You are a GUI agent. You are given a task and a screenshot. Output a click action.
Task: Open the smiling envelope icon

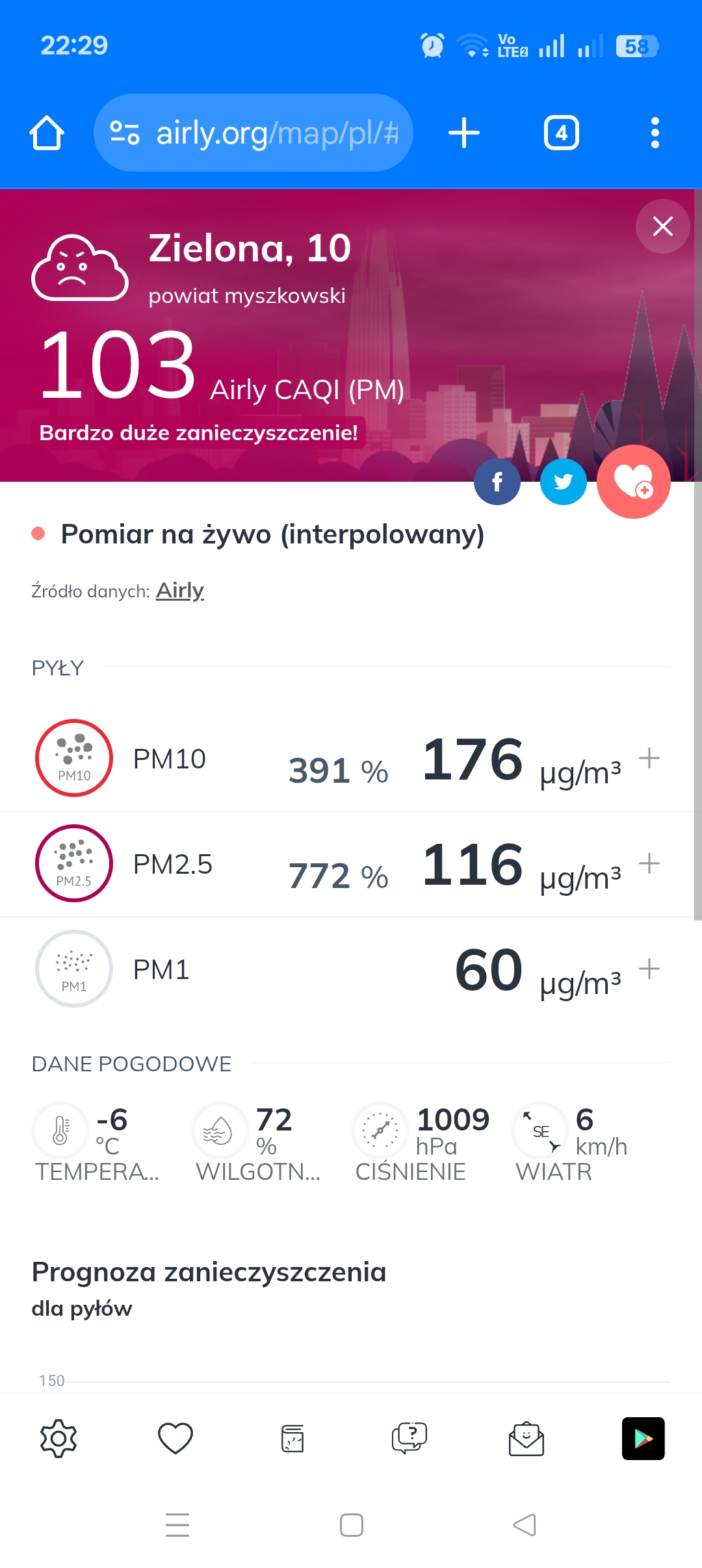click(x=526, y=1438)
